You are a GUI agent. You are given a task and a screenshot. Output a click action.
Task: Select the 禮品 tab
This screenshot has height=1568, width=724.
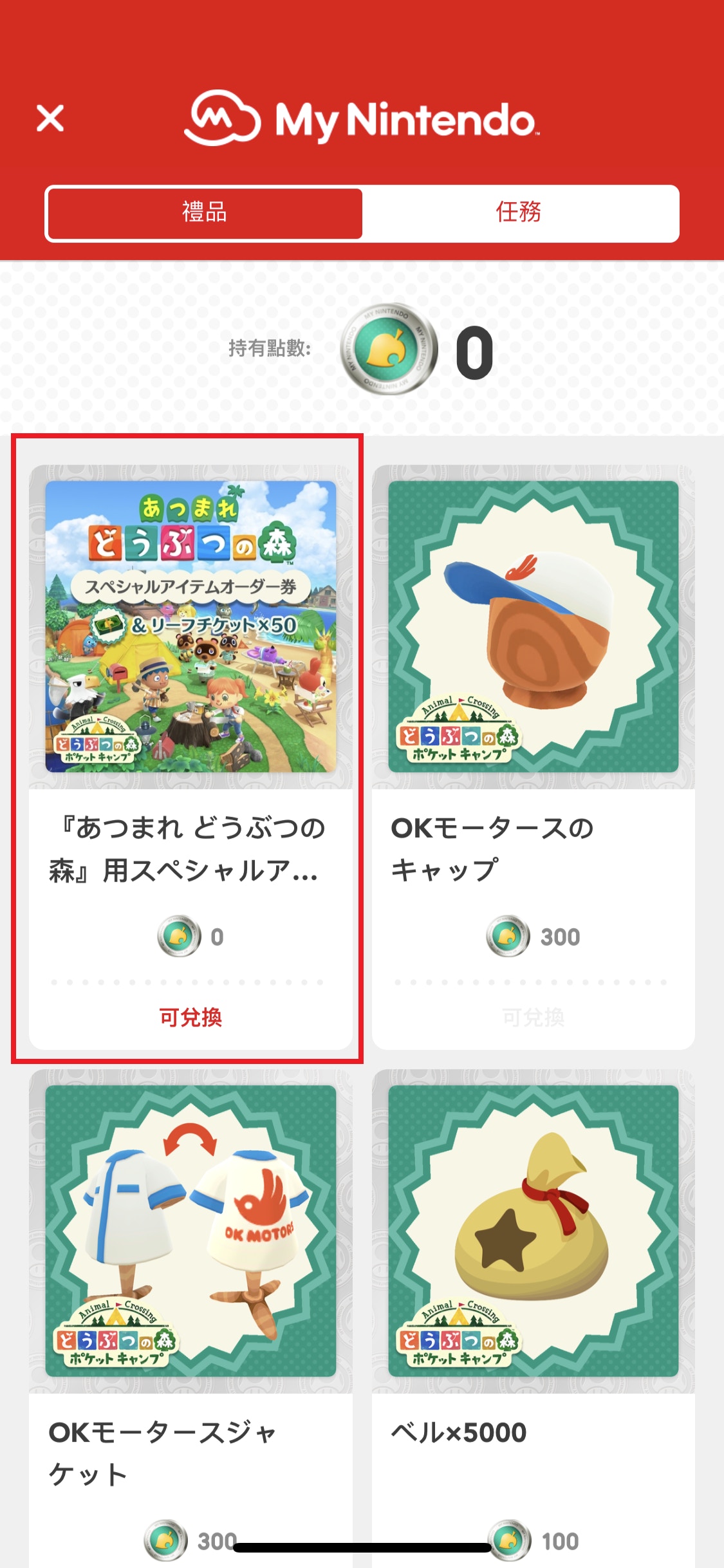[x=204, y=213]
